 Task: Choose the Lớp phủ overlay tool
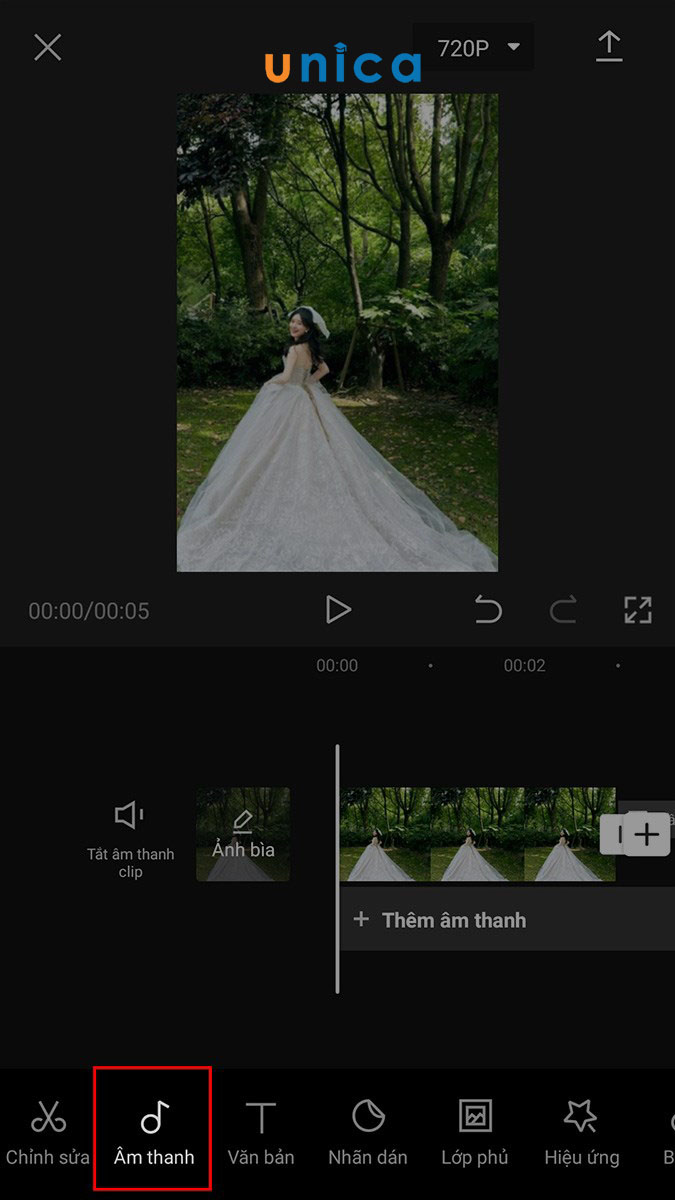tap(475, 1132)
